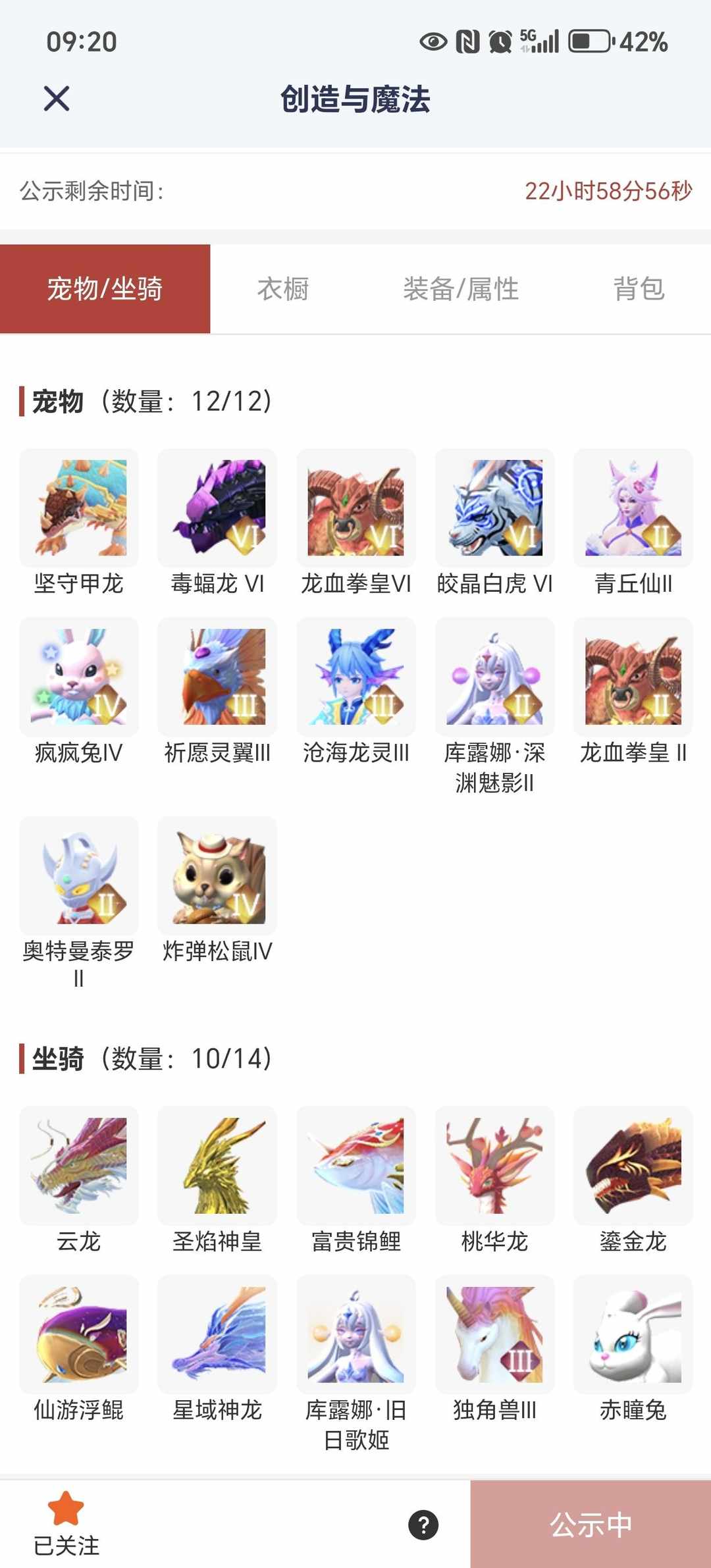The image size is (711, 1568).
Task: Open the 背包 tab
Action: click(x=639, y=289)
